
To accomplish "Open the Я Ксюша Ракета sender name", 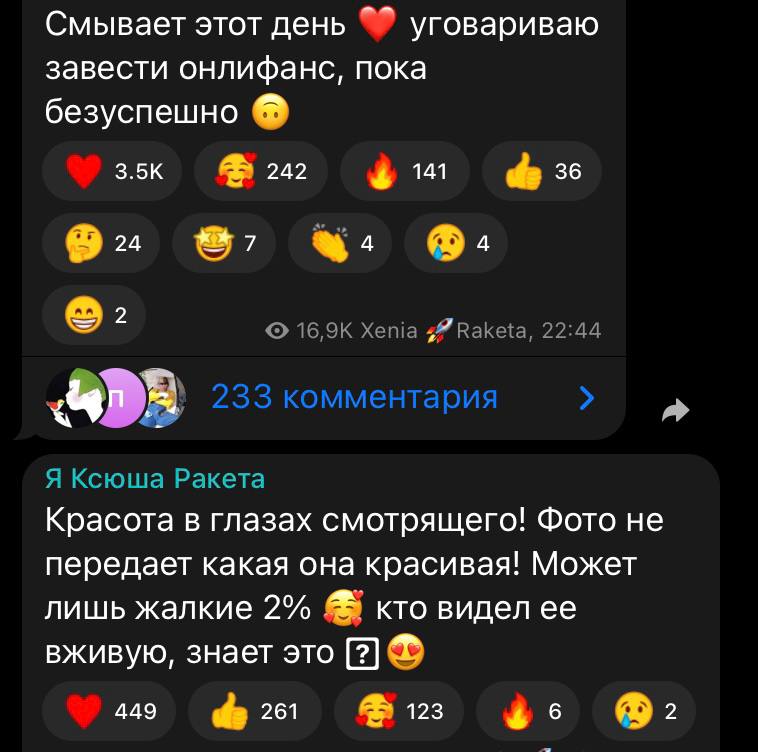I will (155, 479).
